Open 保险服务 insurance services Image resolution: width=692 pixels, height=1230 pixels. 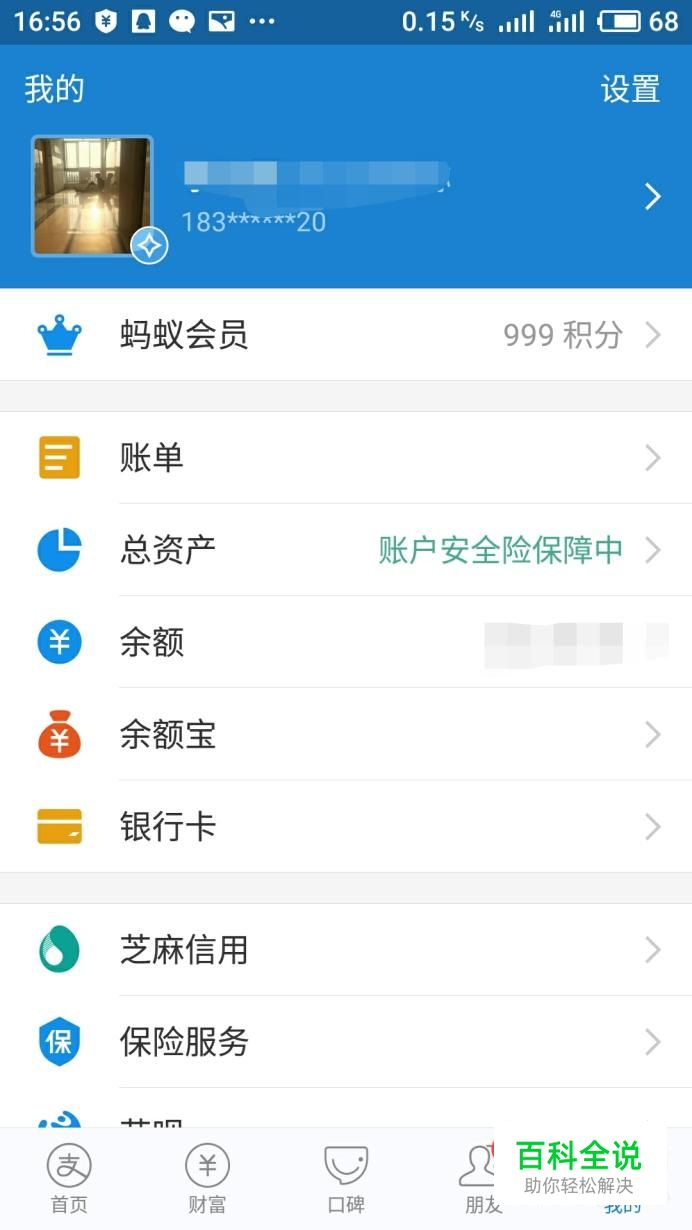(345, 1042)
